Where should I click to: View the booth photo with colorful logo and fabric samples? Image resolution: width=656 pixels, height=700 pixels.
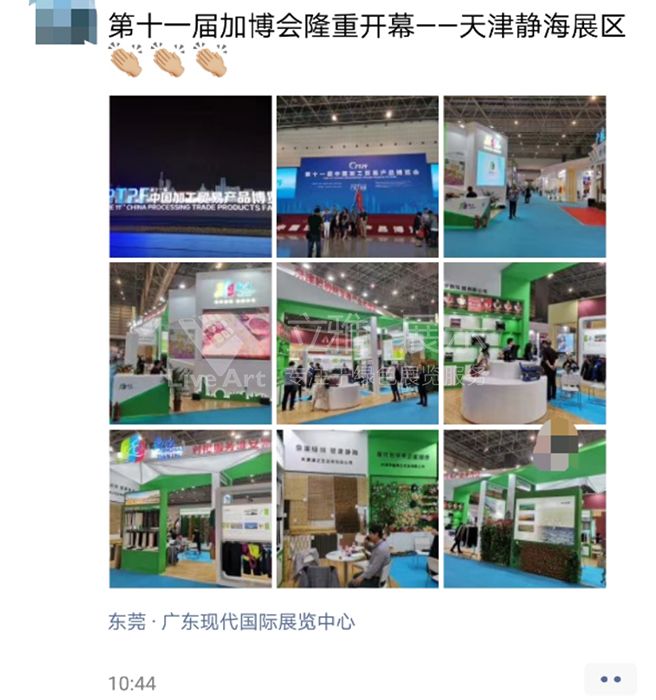[x=190, y=509]
